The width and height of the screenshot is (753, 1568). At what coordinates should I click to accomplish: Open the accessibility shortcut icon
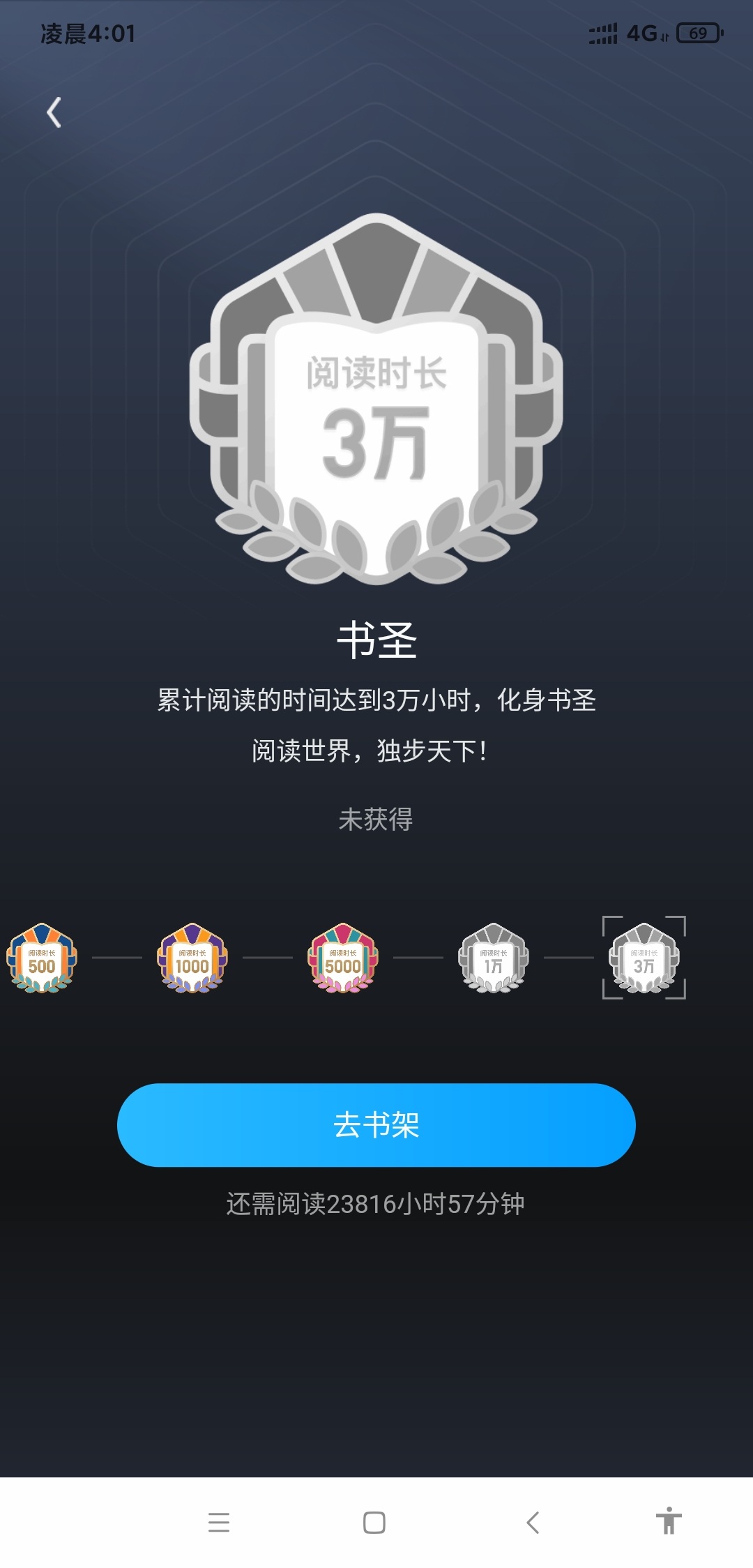click(x=669, y=1521)
